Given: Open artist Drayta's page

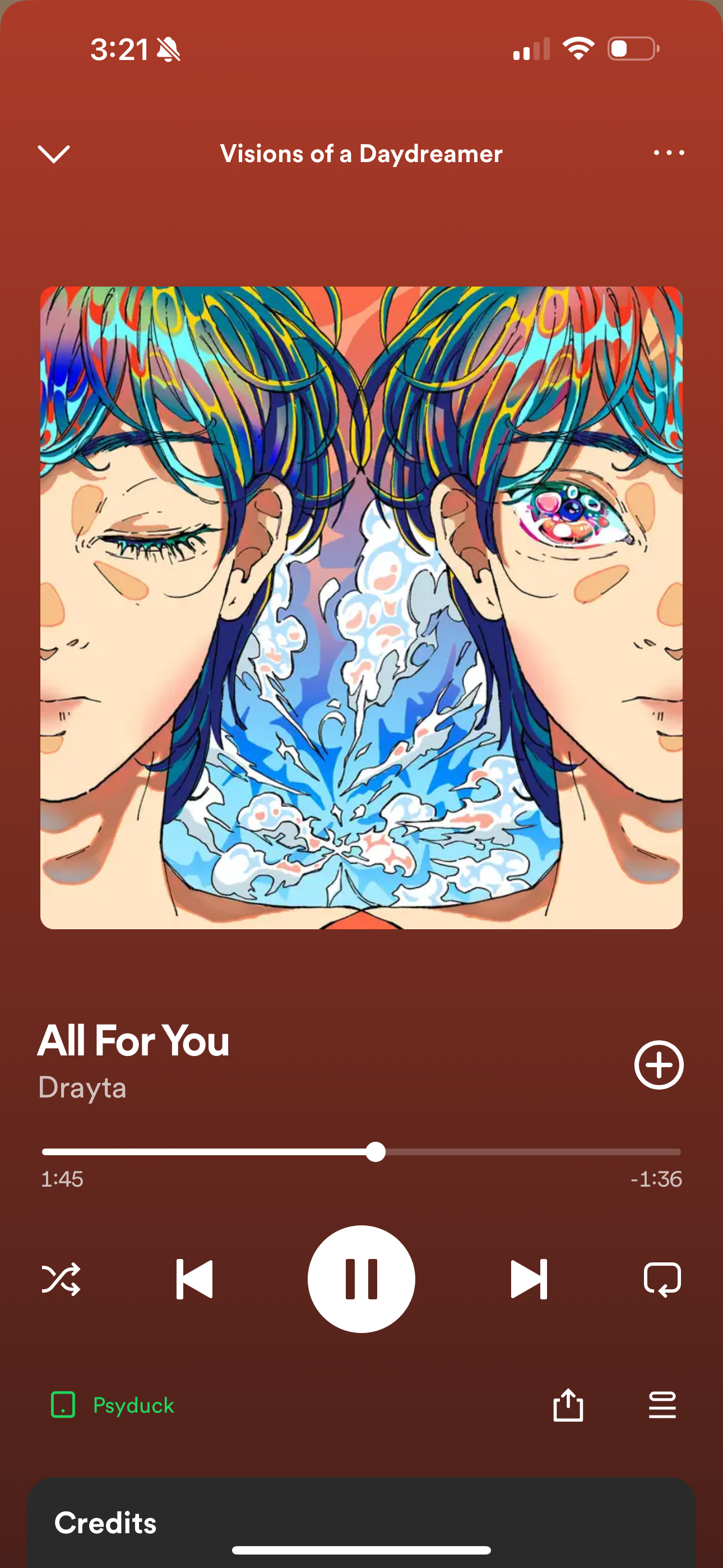Looking at the screenshot, I should coord(83,1087).
